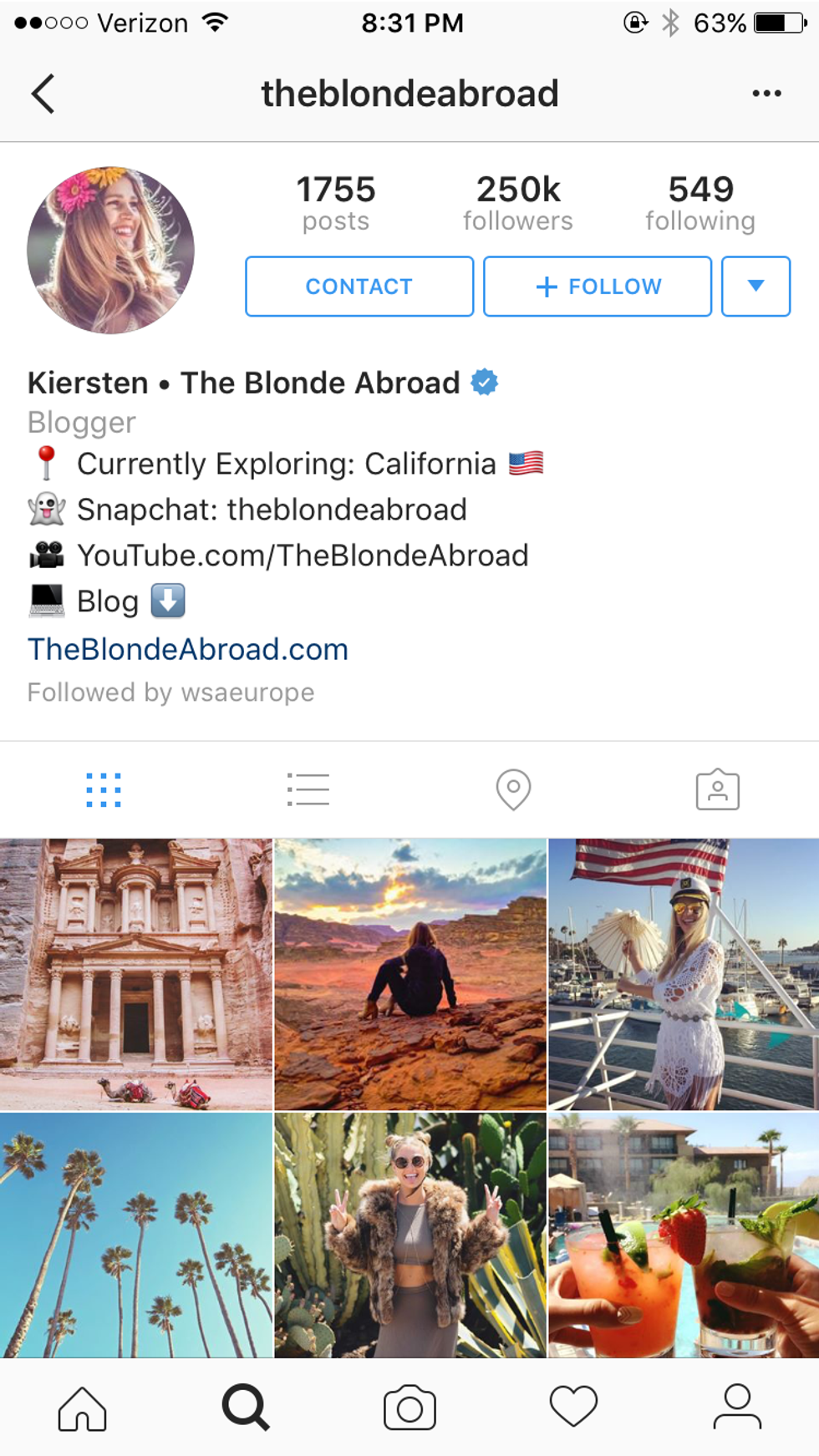
Task: View the profile picture
Action: [110, 250]
